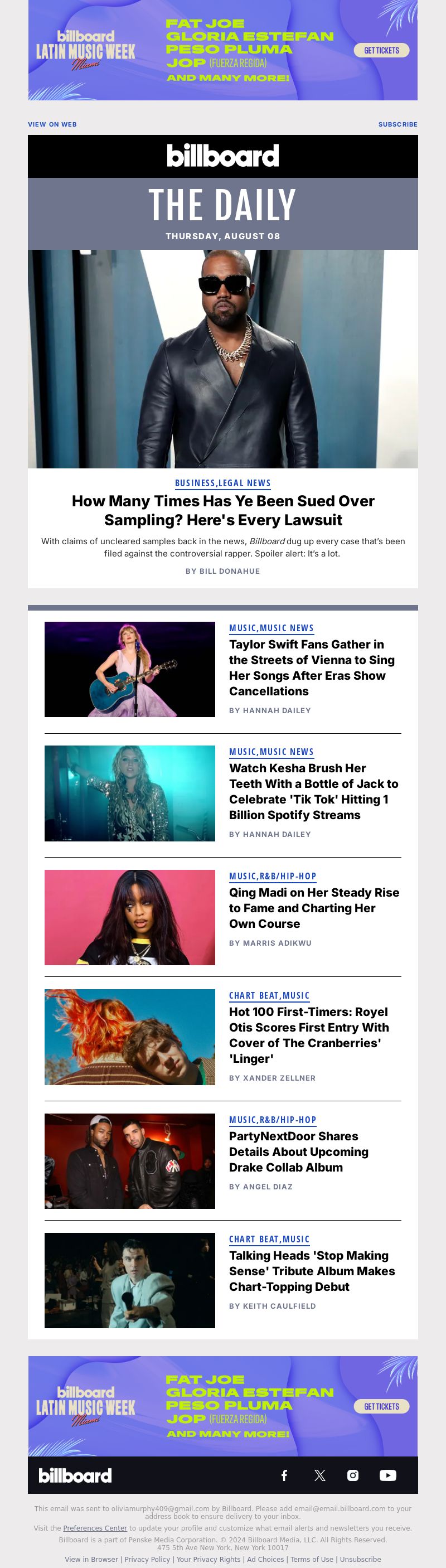The image size is (446, 1568).
Task: Open the Privacy Policy link
Action: (147, 1559)
